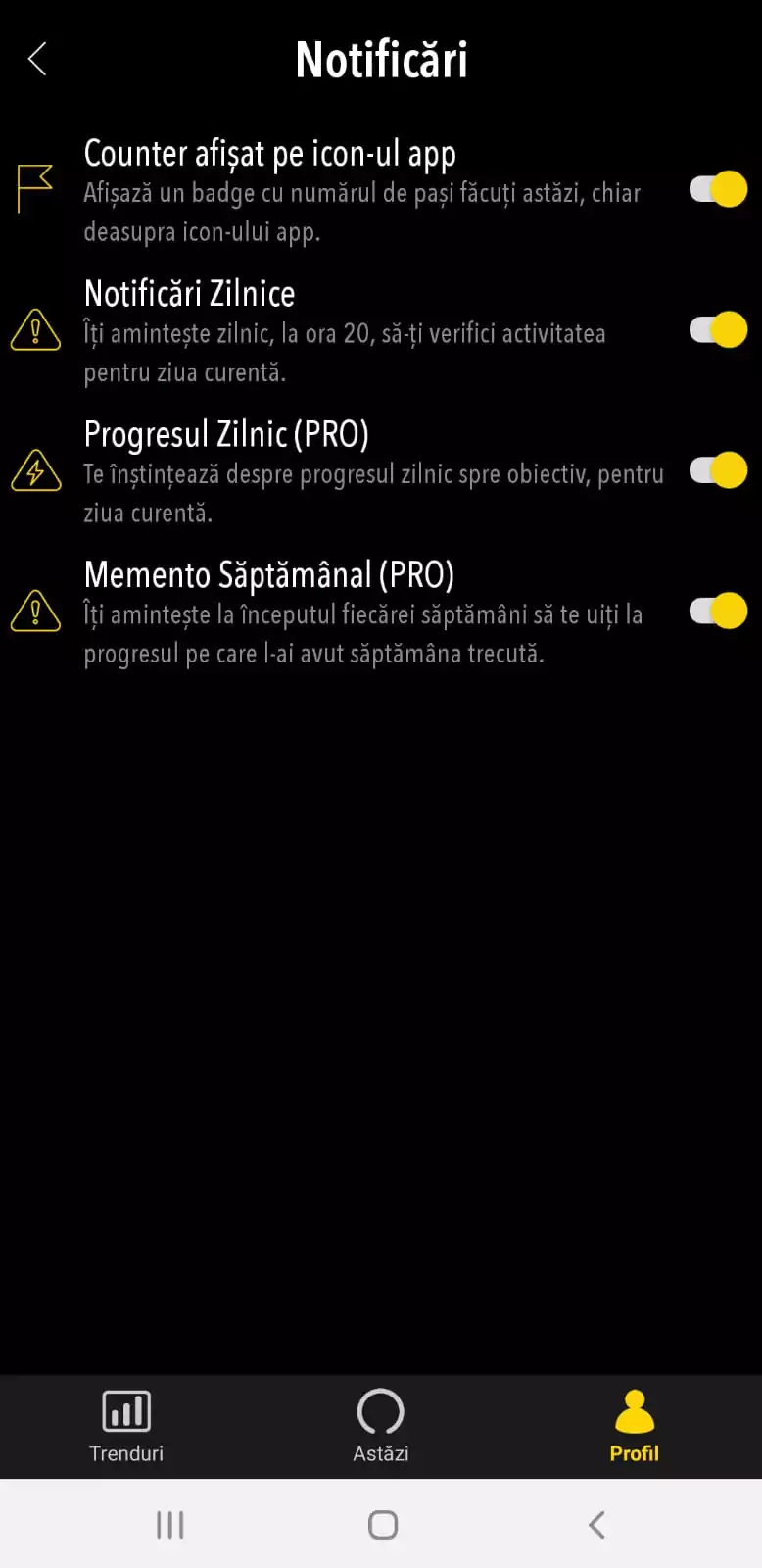The width and height of the screenshot is (762, 1568).
Task: Open recent apps from navigation bar
Action: click(x=169, y=1525)
